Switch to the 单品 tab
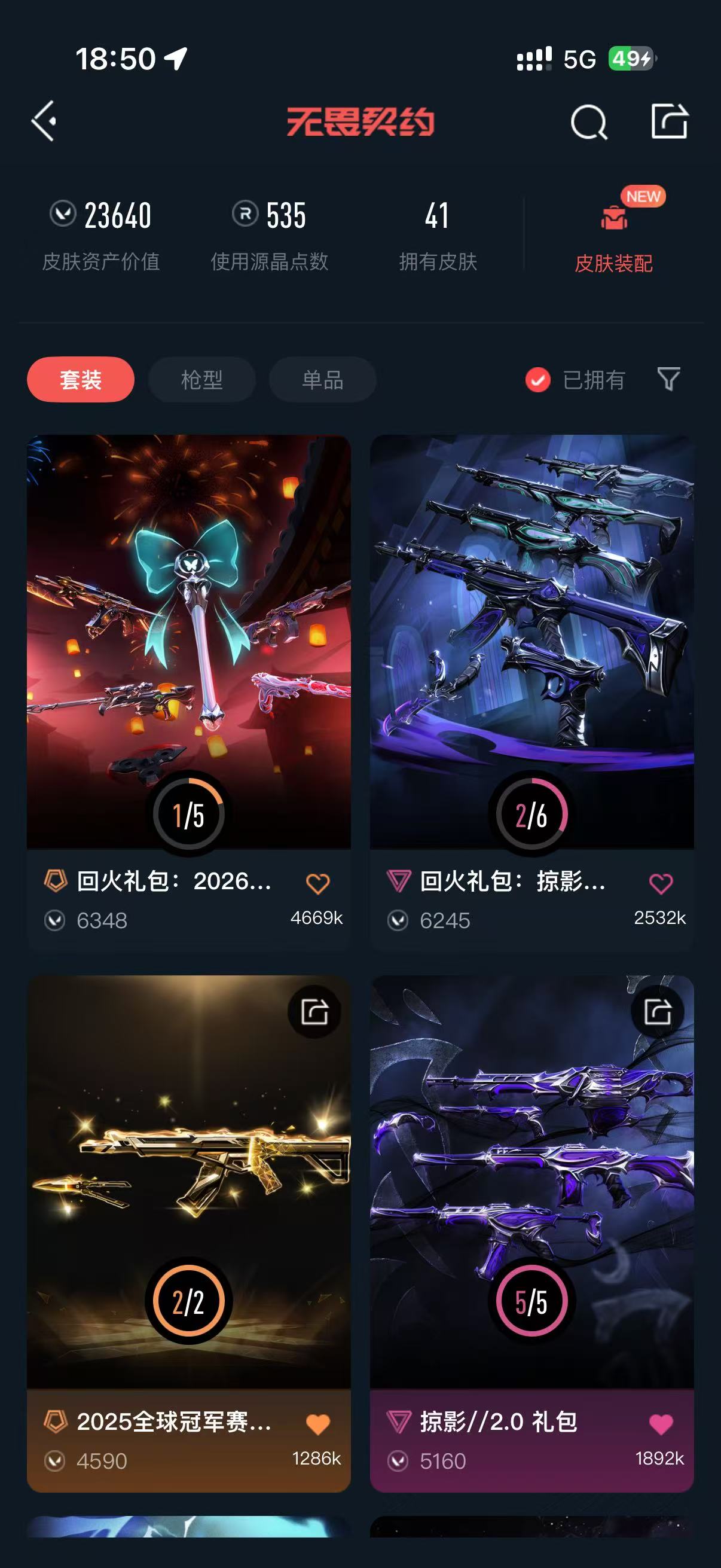721x1568 pixels. click(x=322, y=380)
